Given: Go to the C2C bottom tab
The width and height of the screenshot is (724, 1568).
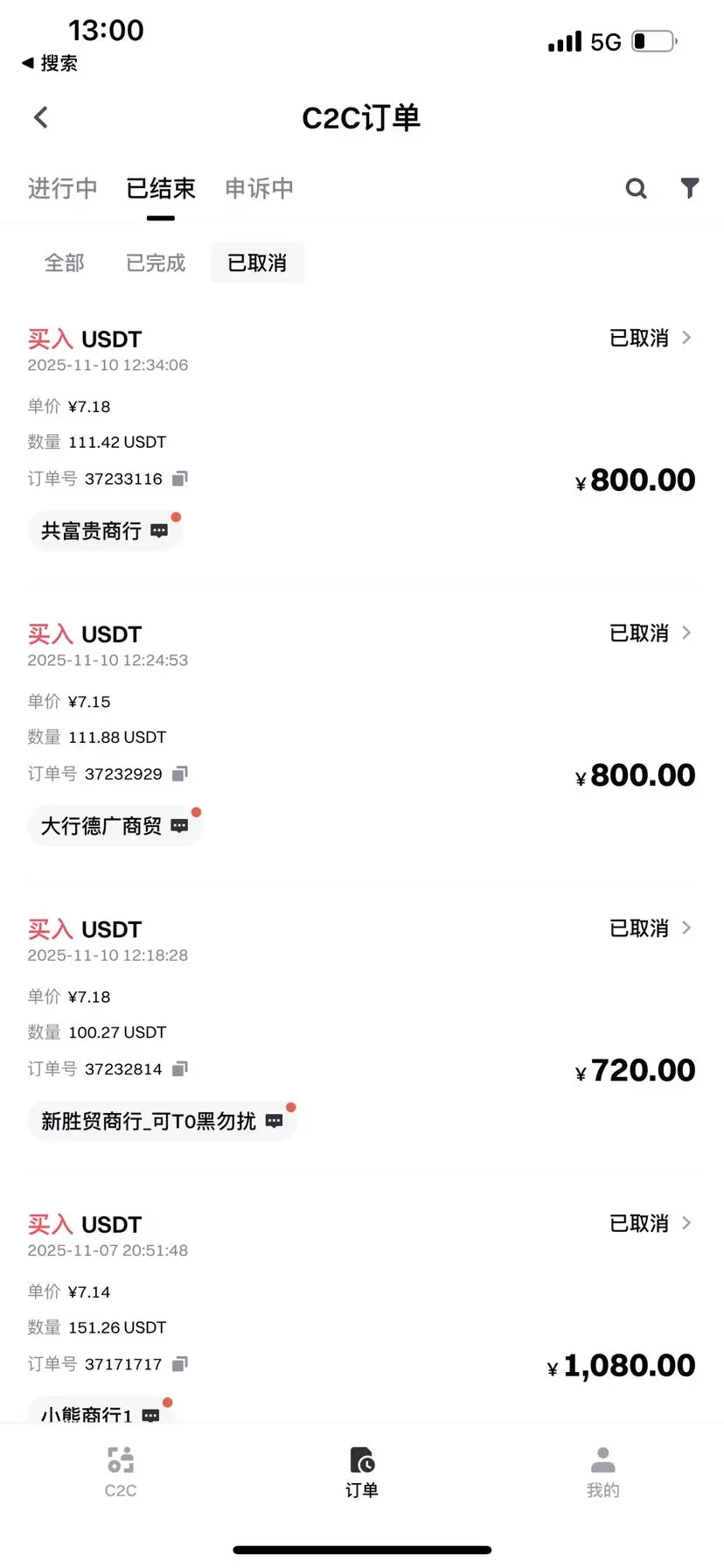Looking at the screenshot, I should [x=121, y=1473].
